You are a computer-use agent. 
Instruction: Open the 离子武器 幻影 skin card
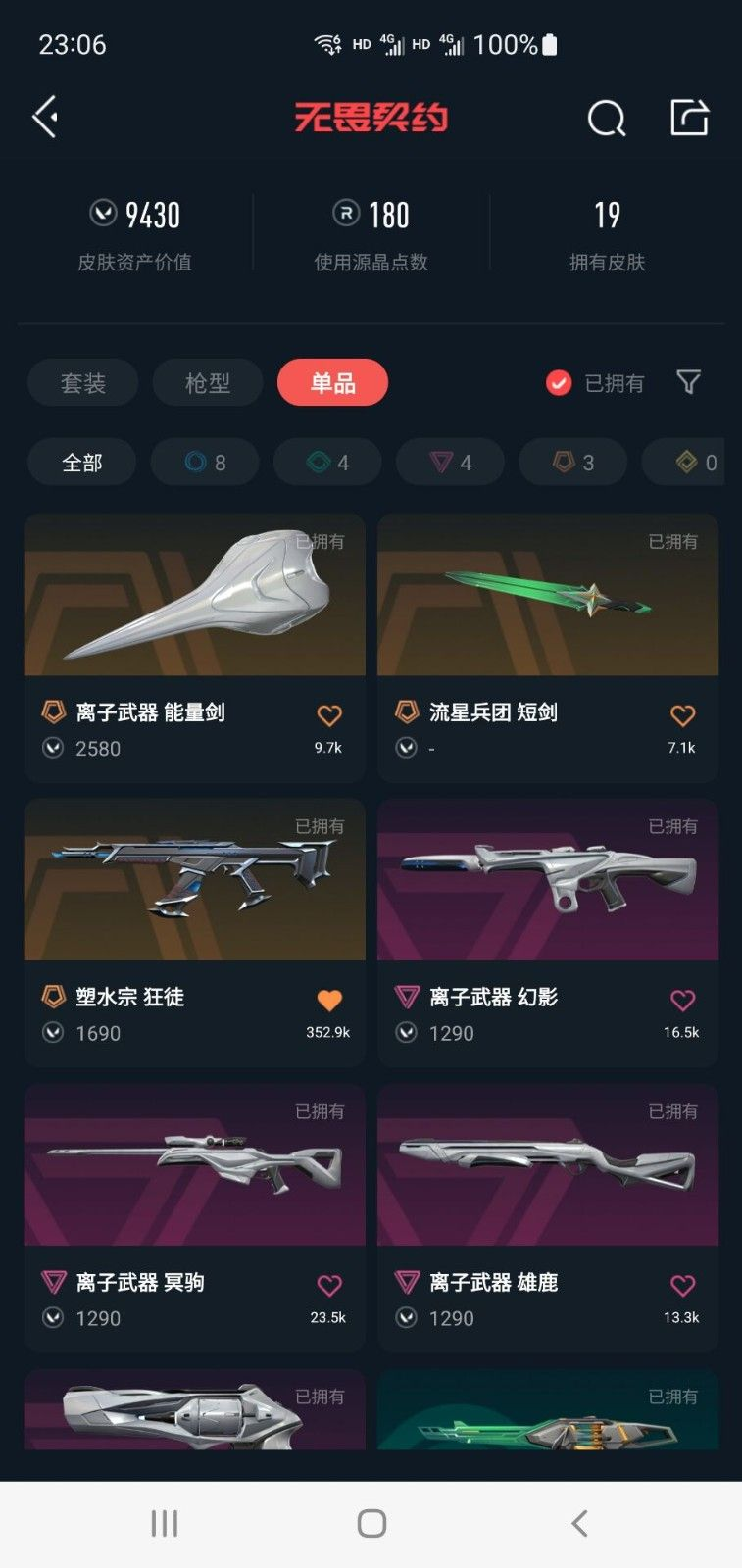pos(547,892)
